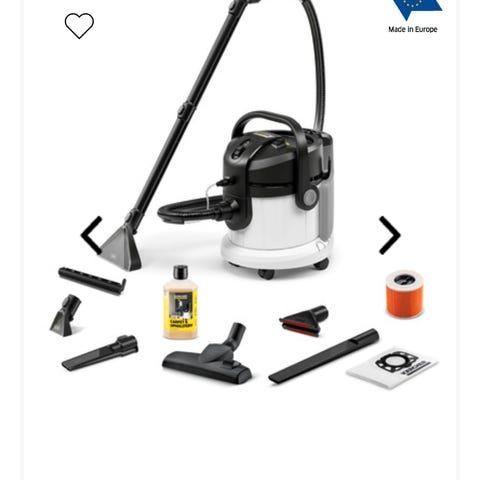Add the vacuum cleaner to wishlist
This screenshot has height=480, width=480.
79,26
